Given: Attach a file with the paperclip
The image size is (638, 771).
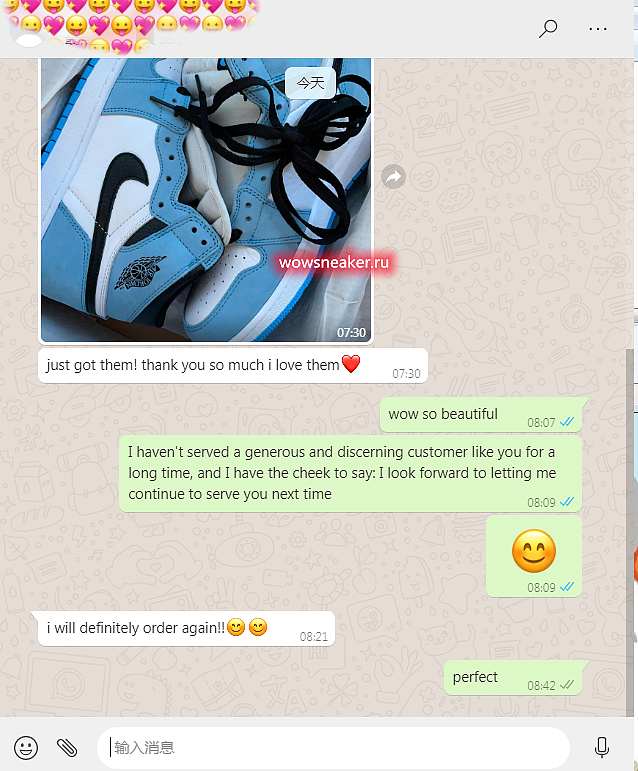Looking at the screenshot, I should click(67, 746).
